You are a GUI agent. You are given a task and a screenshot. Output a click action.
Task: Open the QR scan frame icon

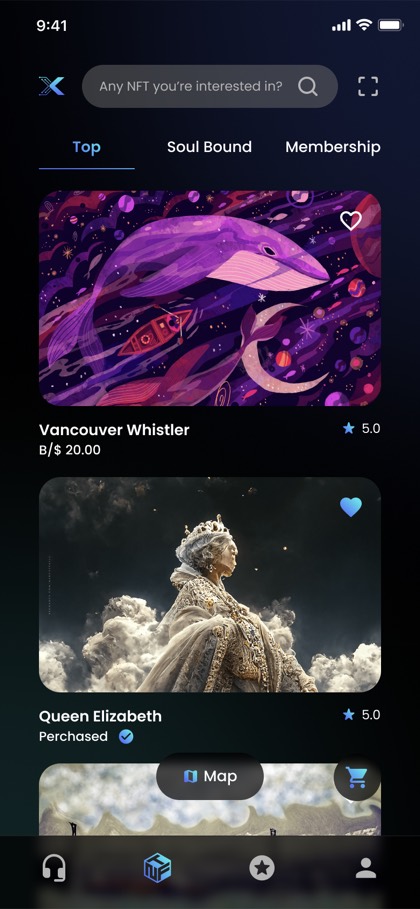pyautogui.click(x=367, y=86)
